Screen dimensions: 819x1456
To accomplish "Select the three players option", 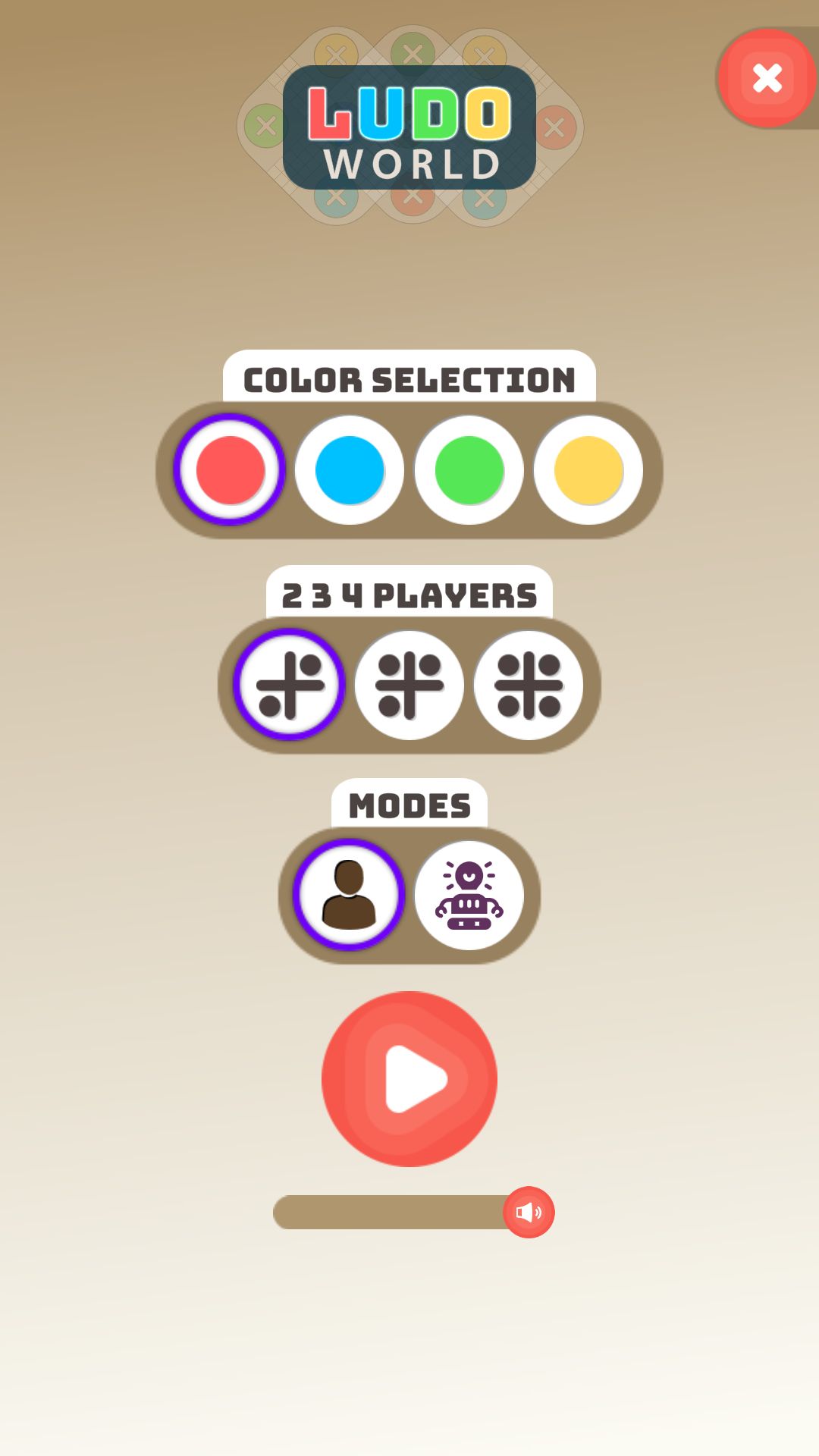I will point(409,685).
